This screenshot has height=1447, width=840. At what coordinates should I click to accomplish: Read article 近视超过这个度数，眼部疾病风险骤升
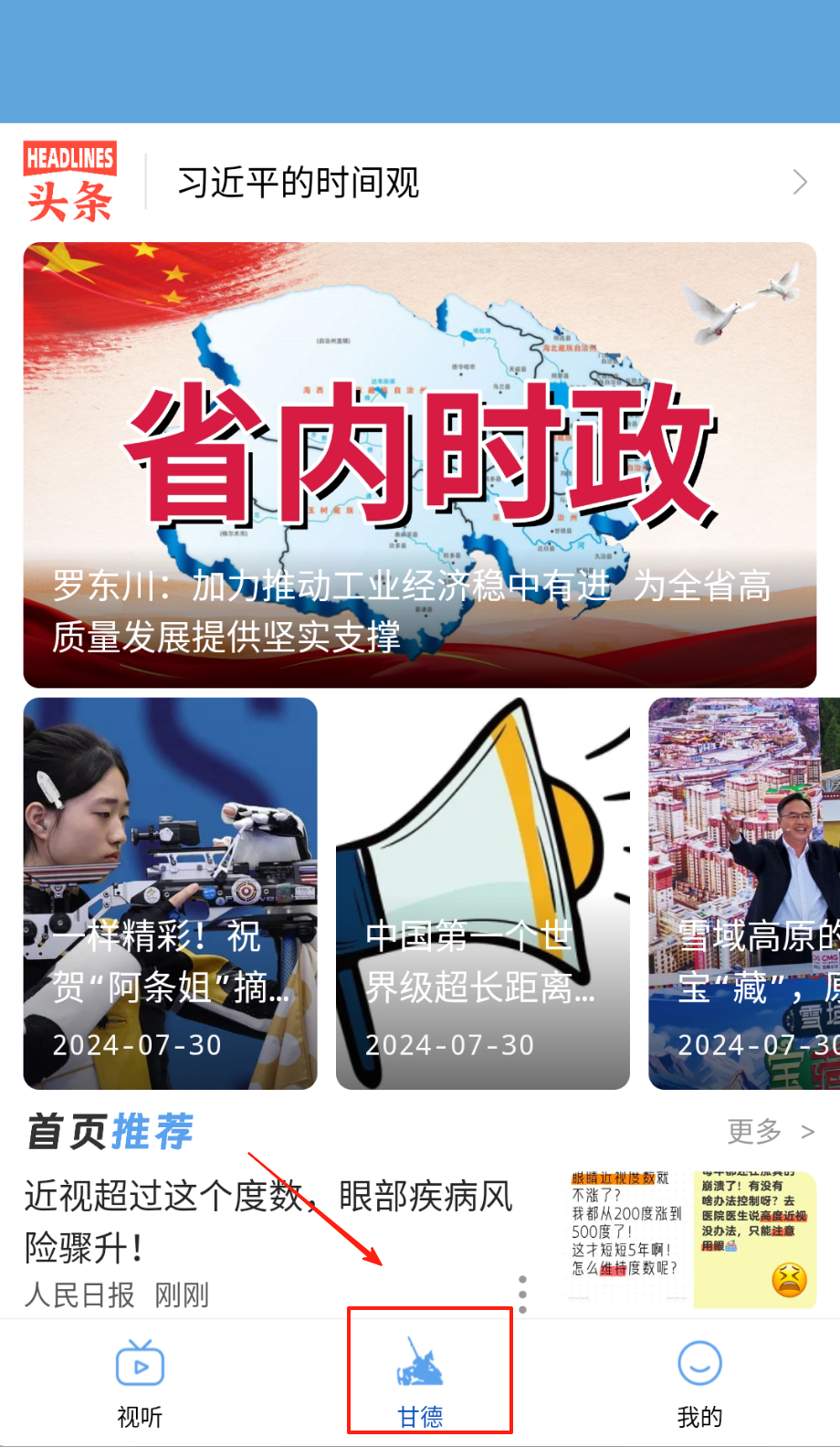point(268,1220)
